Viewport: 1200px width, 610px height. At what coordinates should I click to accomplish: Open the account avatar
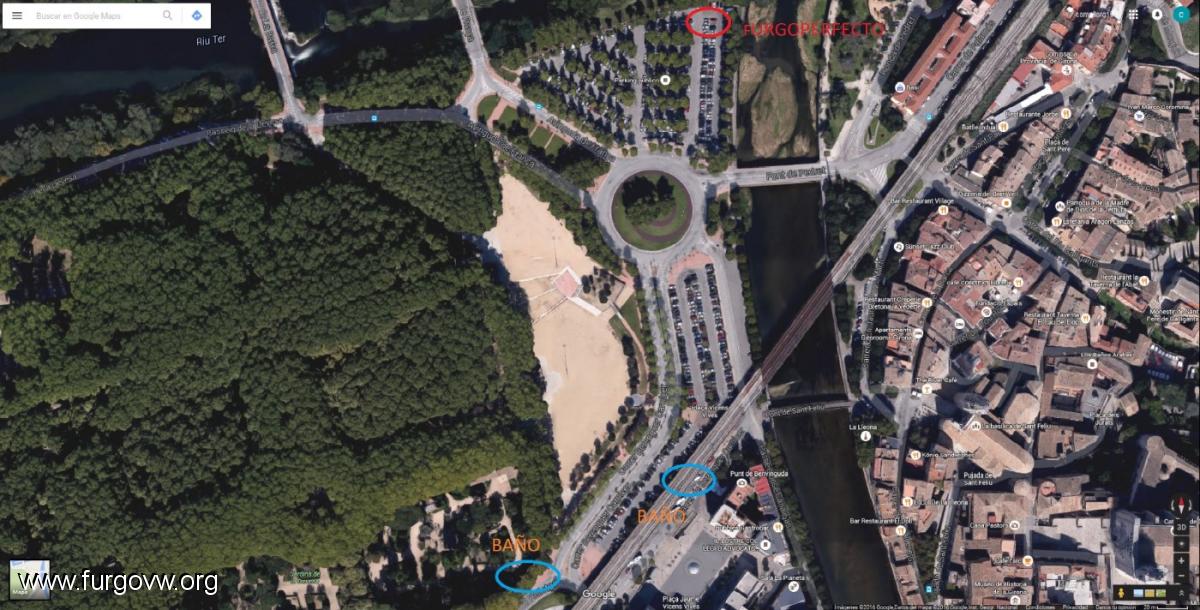[x=1184, y=15]
